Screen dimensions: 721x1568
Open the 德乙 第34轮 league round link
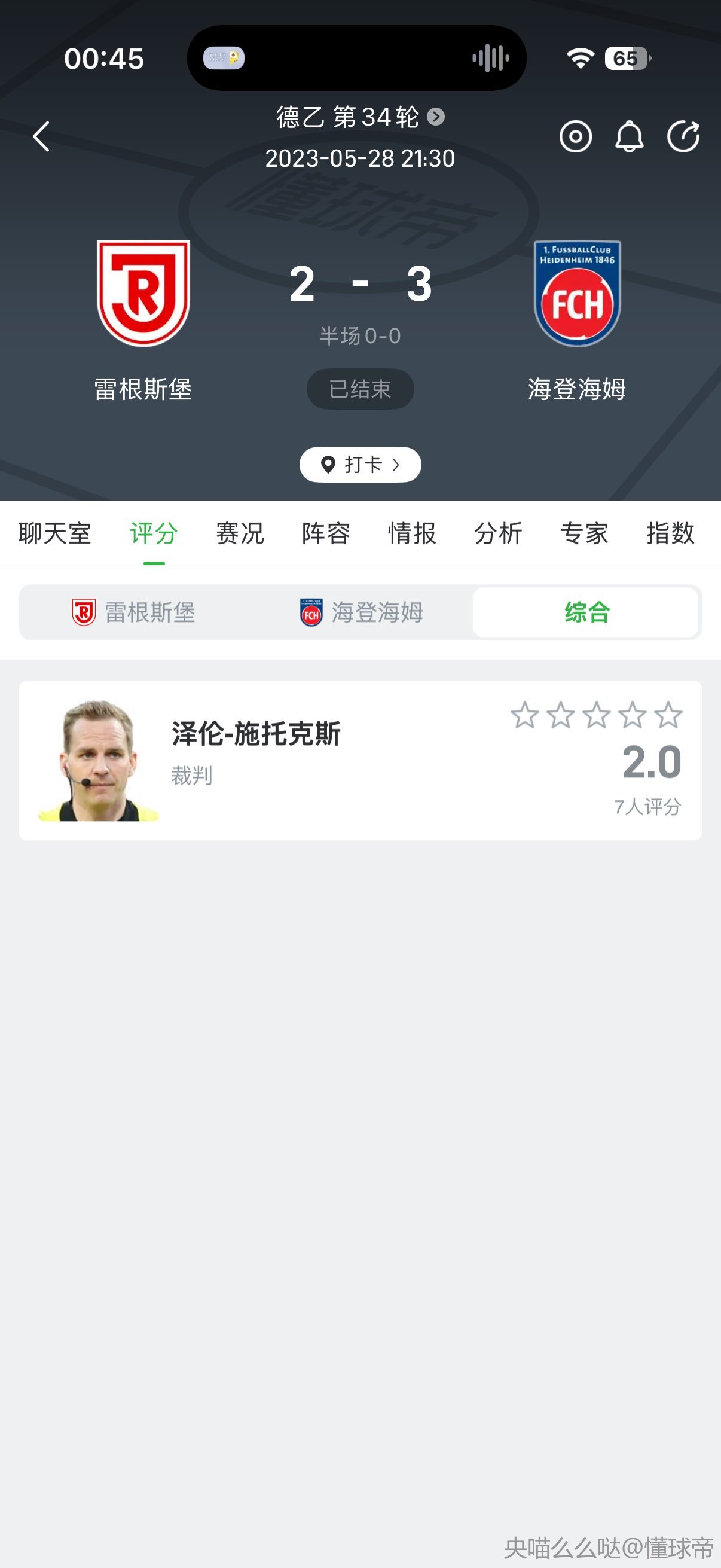point(359,117)
